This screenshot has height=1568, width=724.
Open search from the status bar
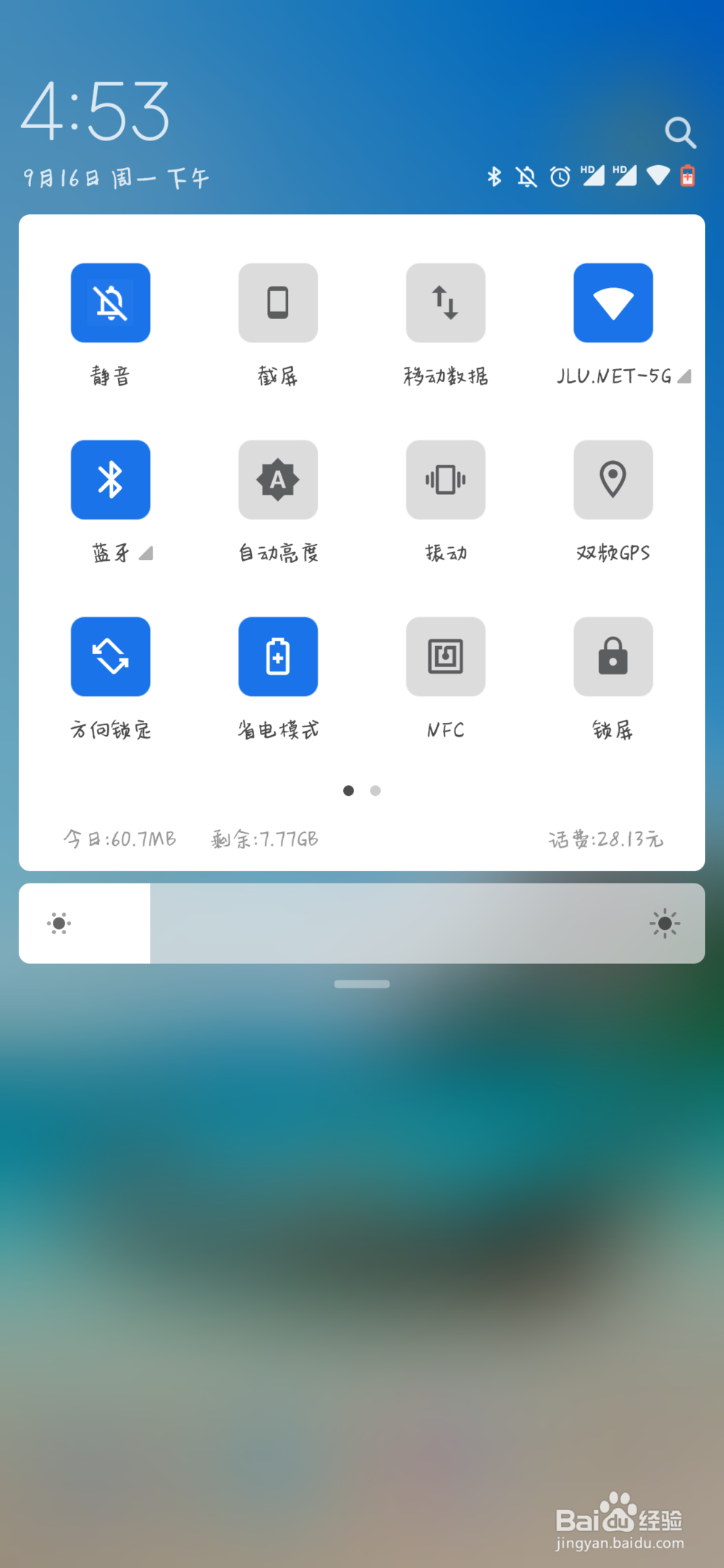pos(681,133)
